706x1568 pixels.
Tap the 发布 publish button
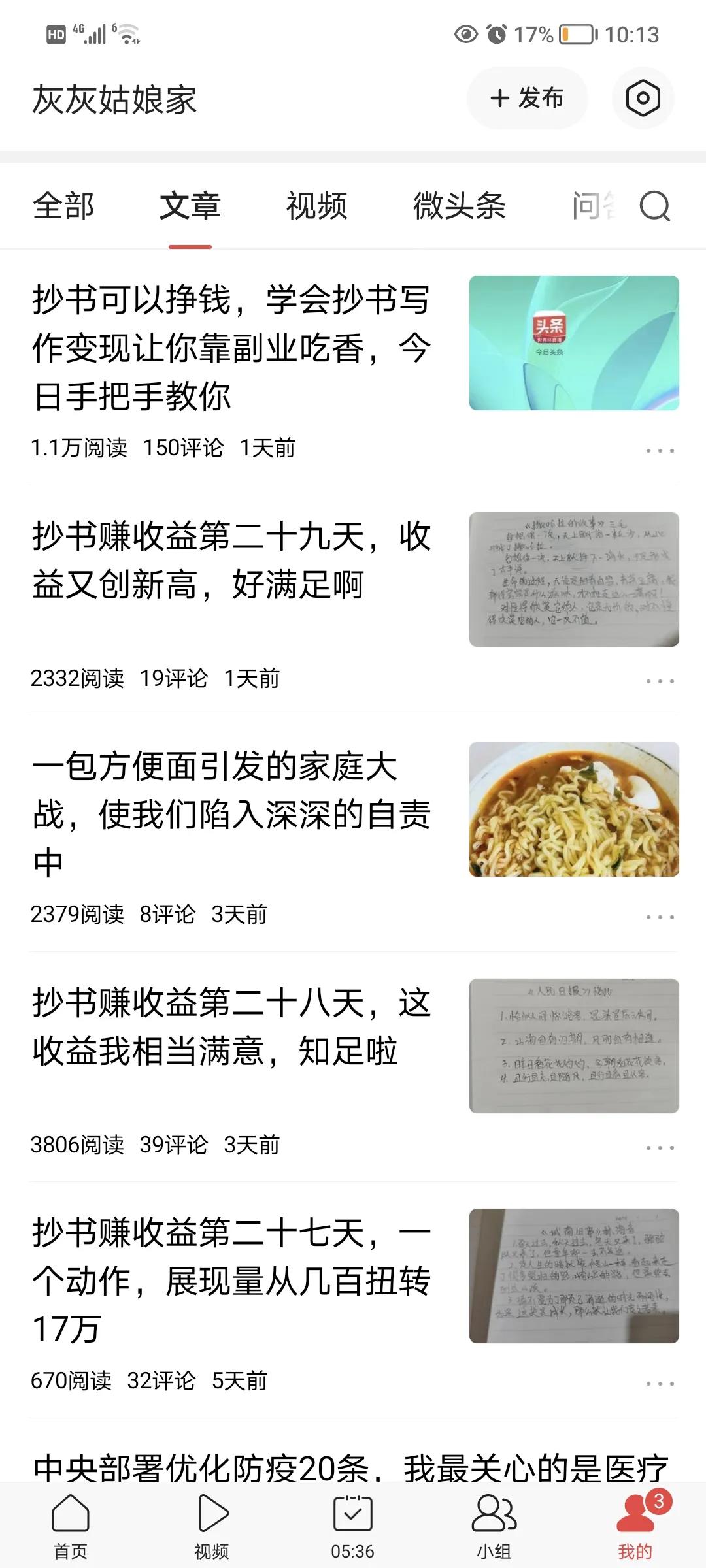[527, 98]
